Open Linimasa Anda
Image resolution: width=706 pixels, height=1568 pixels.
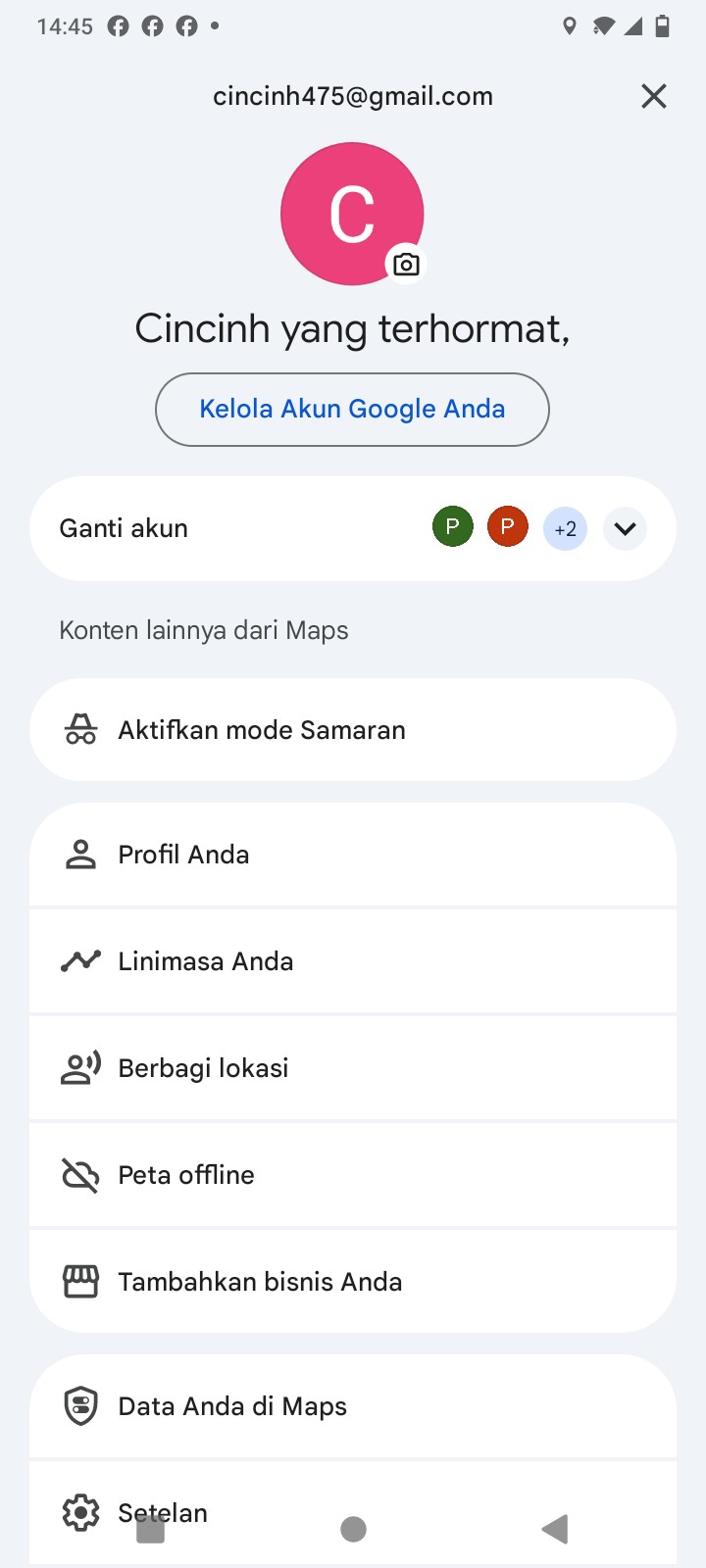[353, 961]
